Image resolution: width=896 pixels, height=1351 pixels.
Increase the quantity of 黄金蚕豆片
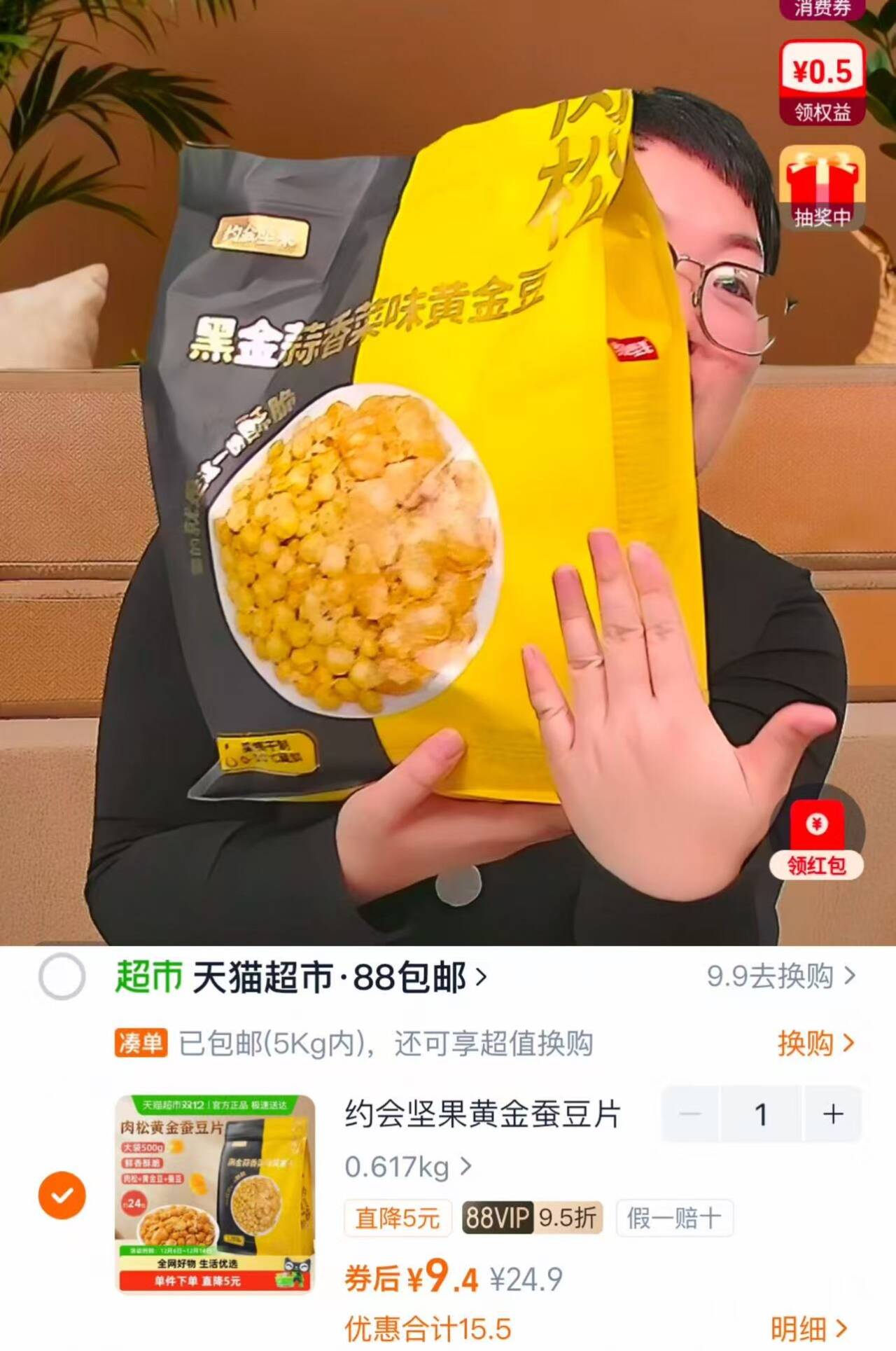click(x=833, y=1114)
